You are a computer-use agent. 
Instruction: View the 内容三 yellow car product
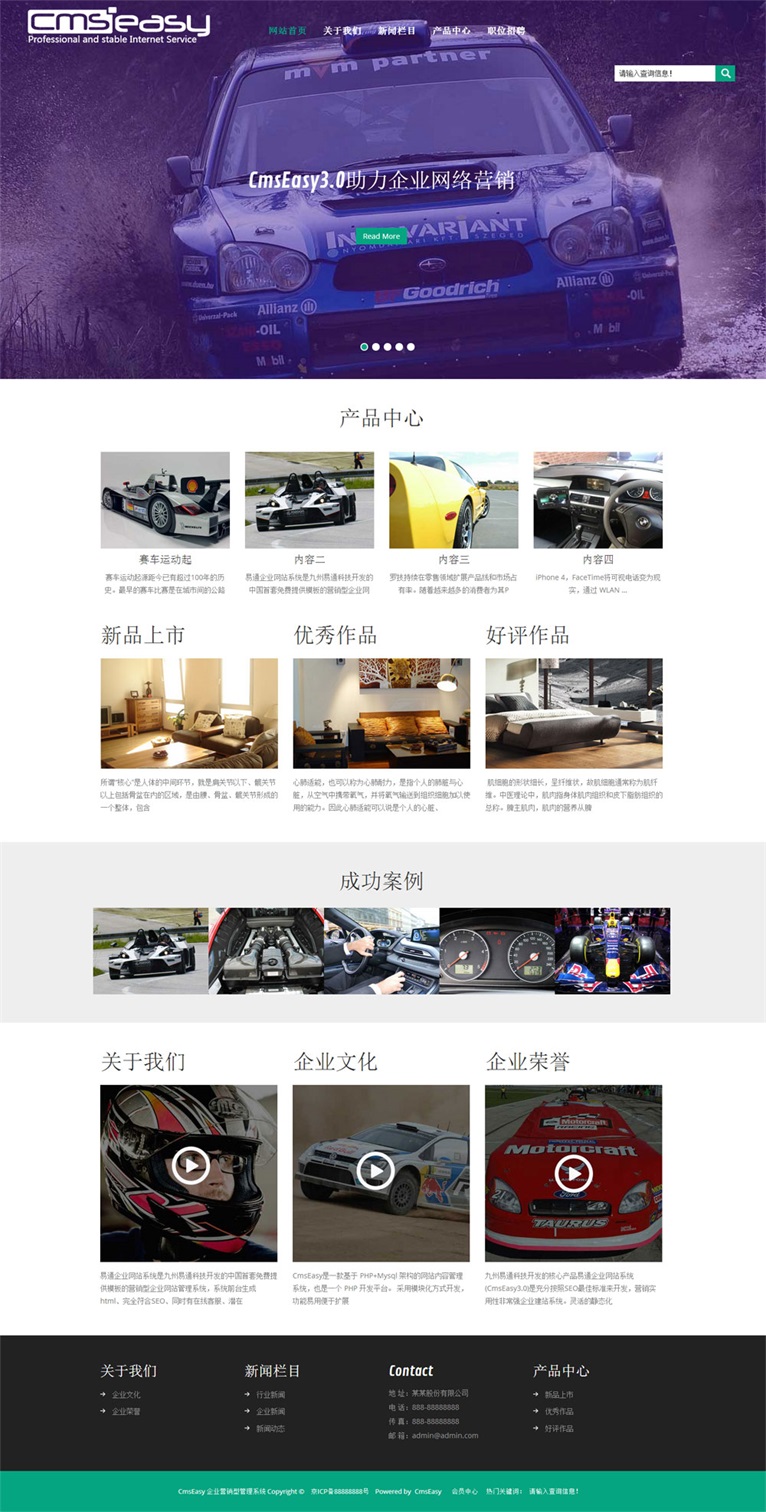click(x=453, y=500)
